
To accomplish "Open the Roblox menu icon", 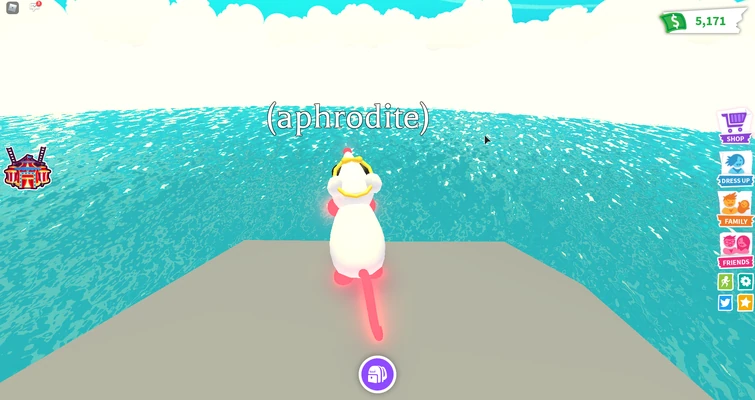I will [x=12, y=7].
